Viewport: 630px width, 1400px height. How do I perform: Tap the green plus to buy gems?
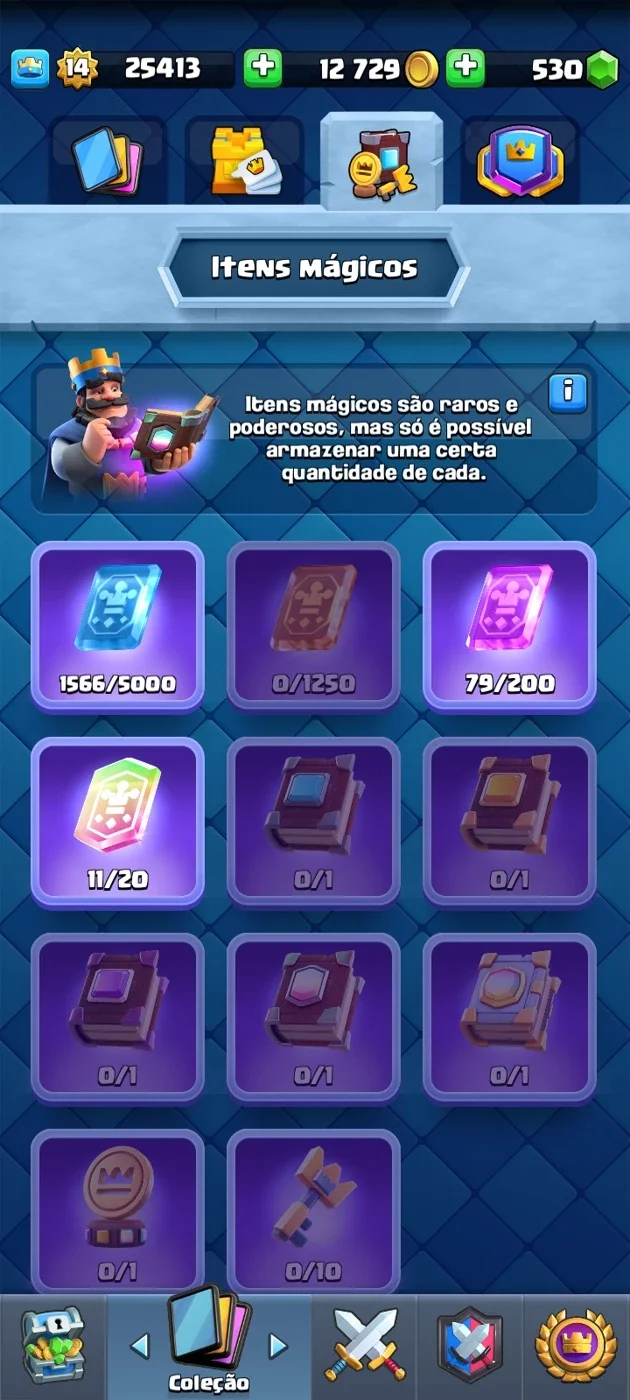tap(465, 68)
